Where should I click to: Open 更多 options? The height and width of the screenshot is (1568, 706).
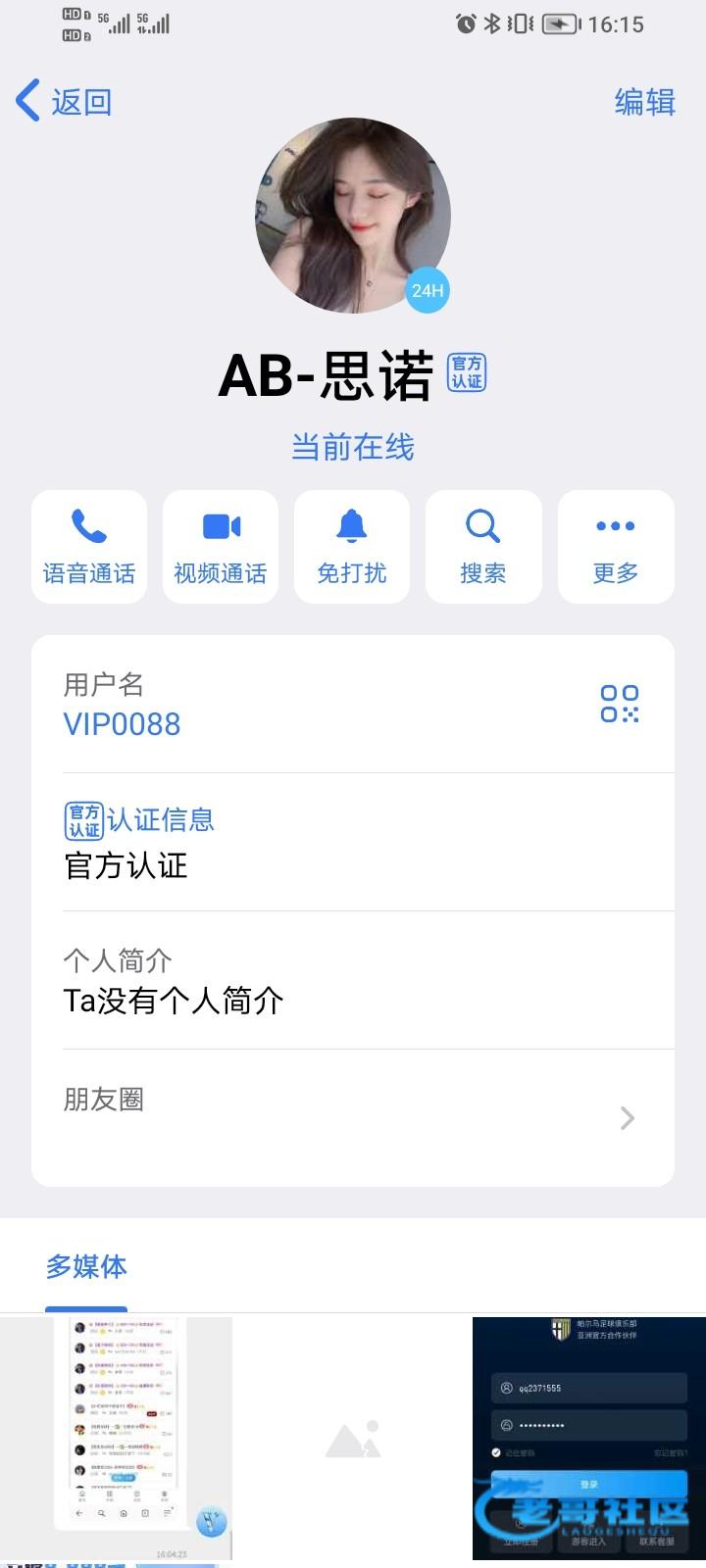point(616,547)
